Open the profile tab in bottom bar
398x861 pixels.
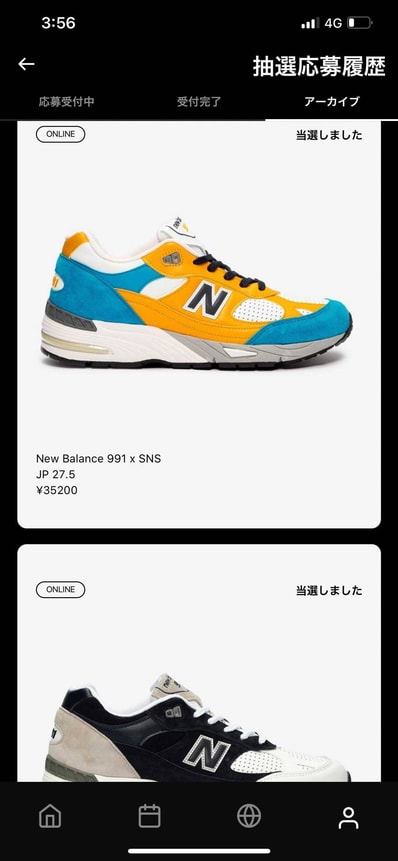[348, 817]
